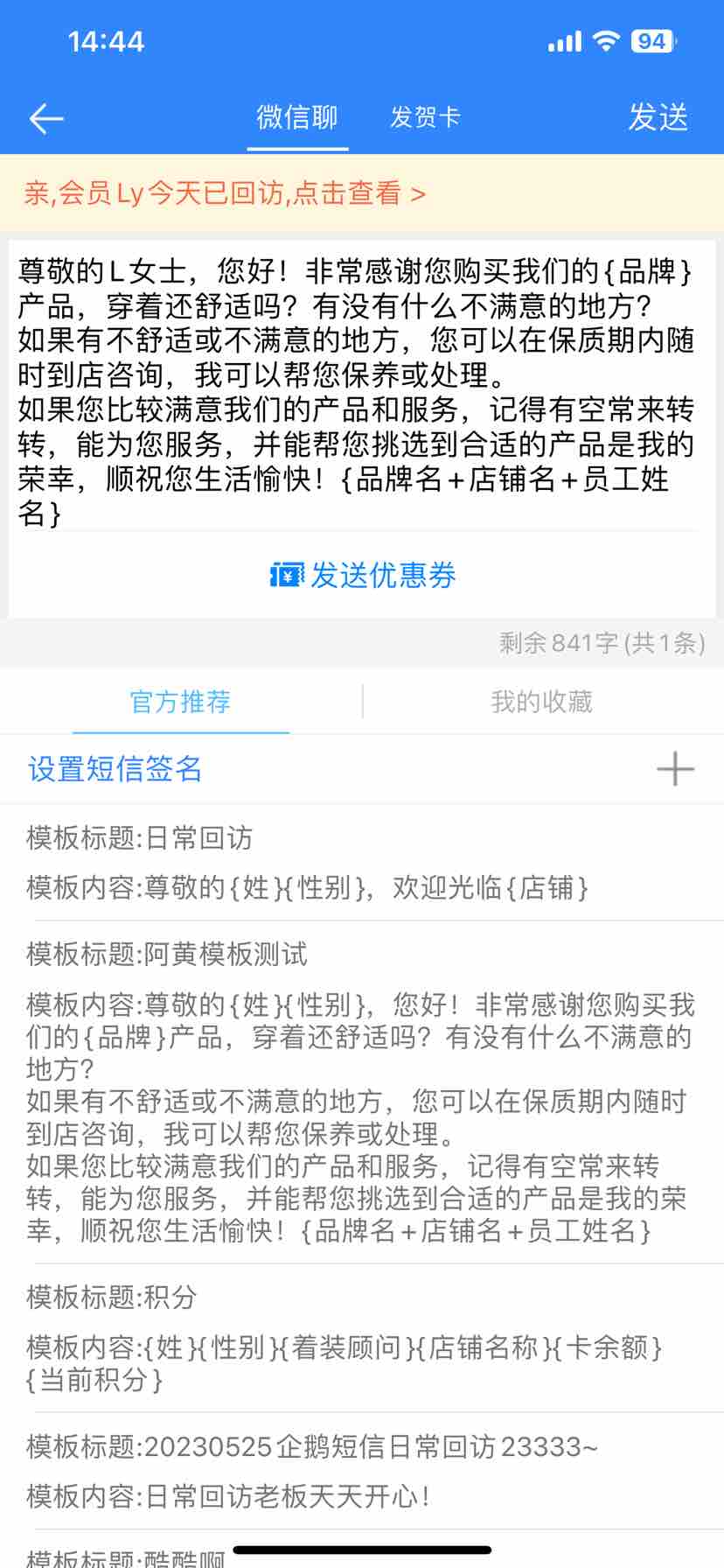Select the 官方推荐 tab
The height and width of the screenshot is (1568, 724).
click(x=181, y=702)
